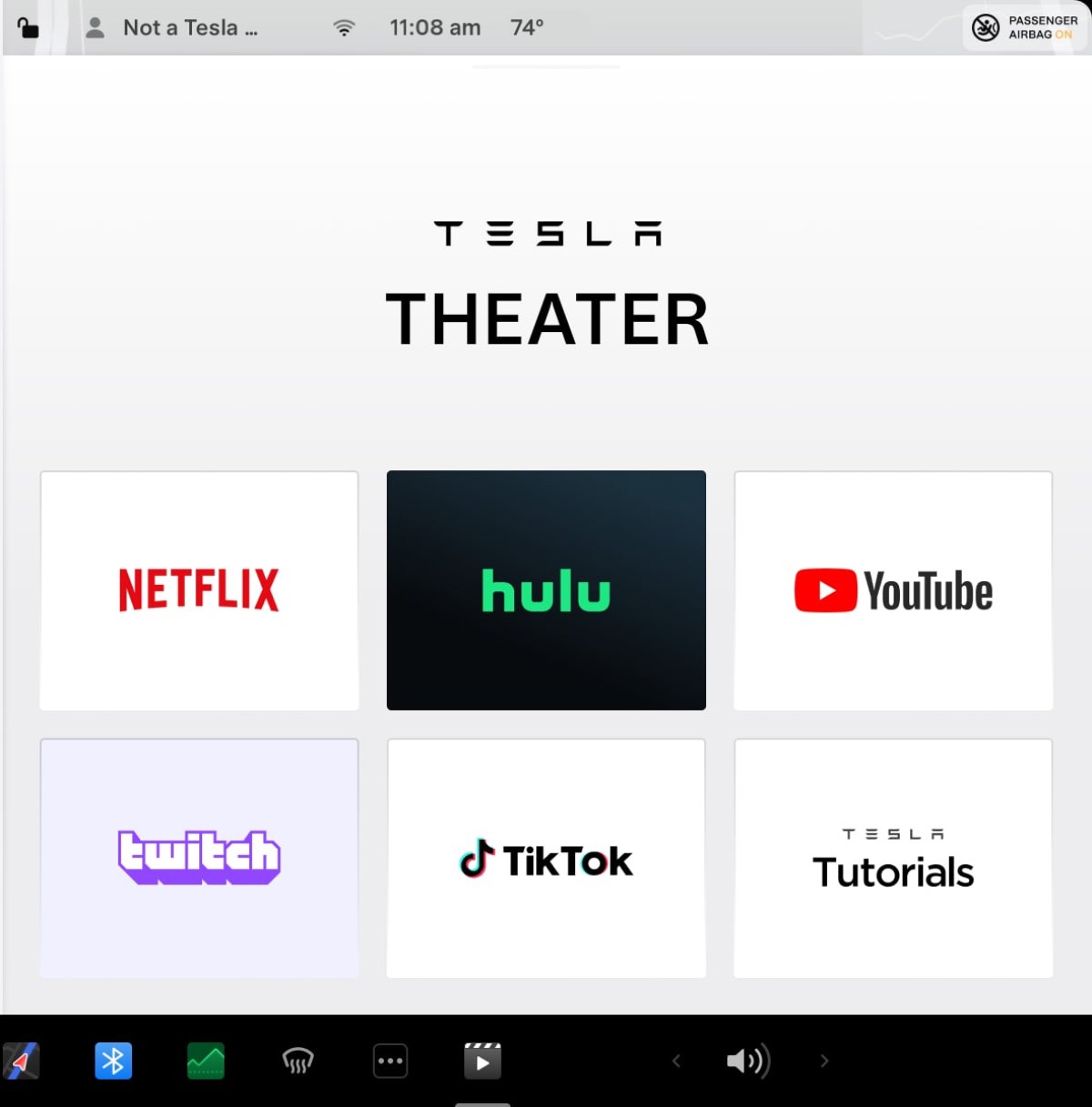Tap the Theater clapperboard icon
This screenshot has height=1107, width=1092.
[482, 1061]
